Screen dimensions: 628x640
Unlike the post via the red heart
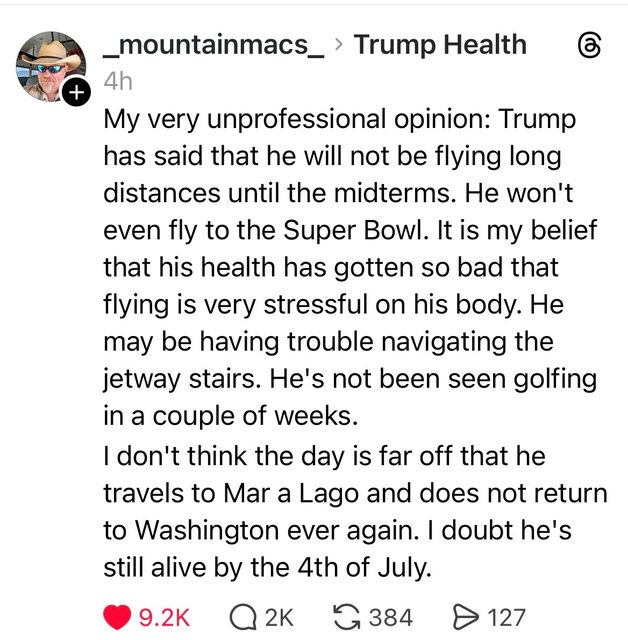click(x=117, y=617)
